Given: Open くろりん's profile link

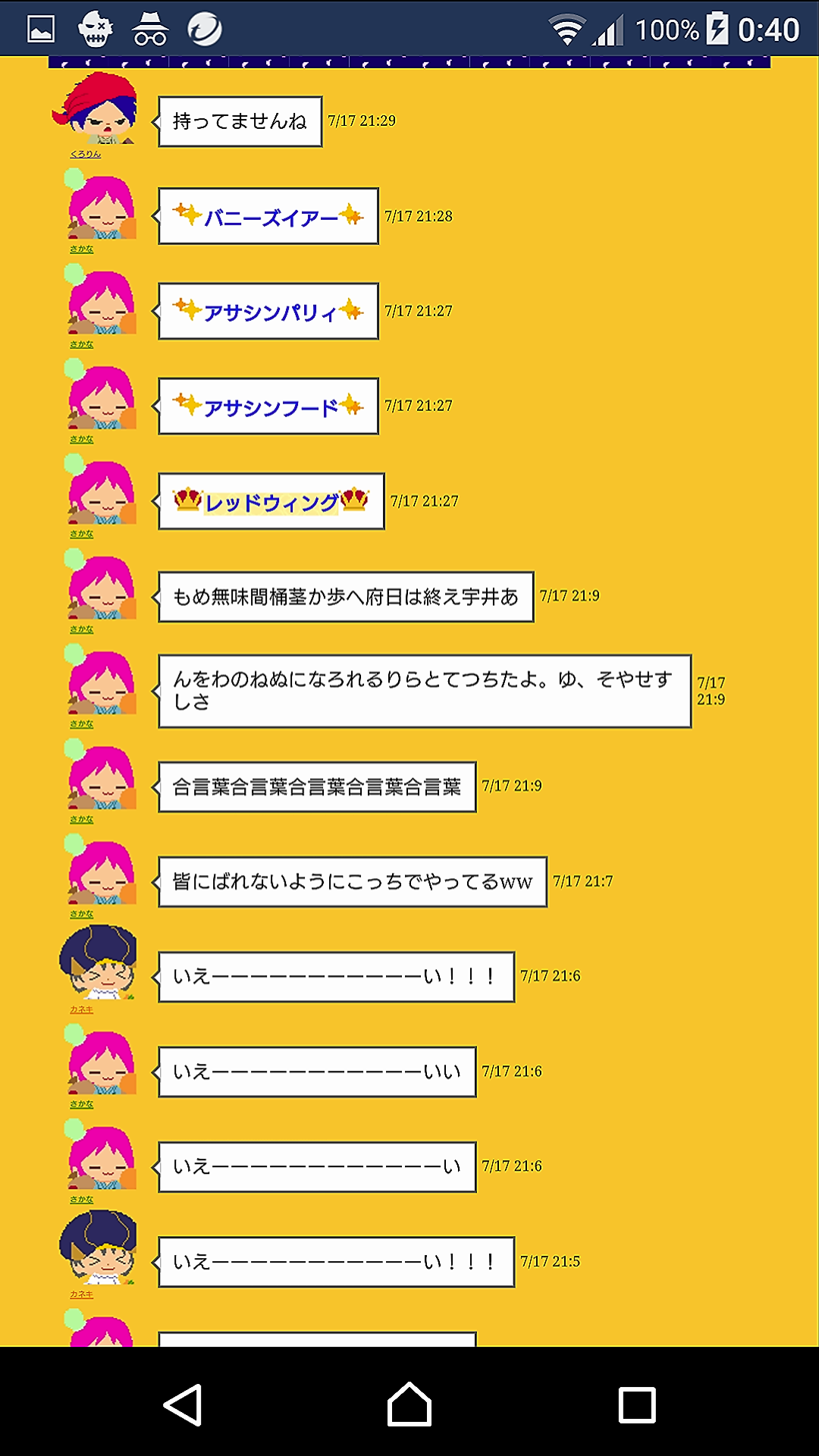Looking at the screenshot, I should (85, 154).
